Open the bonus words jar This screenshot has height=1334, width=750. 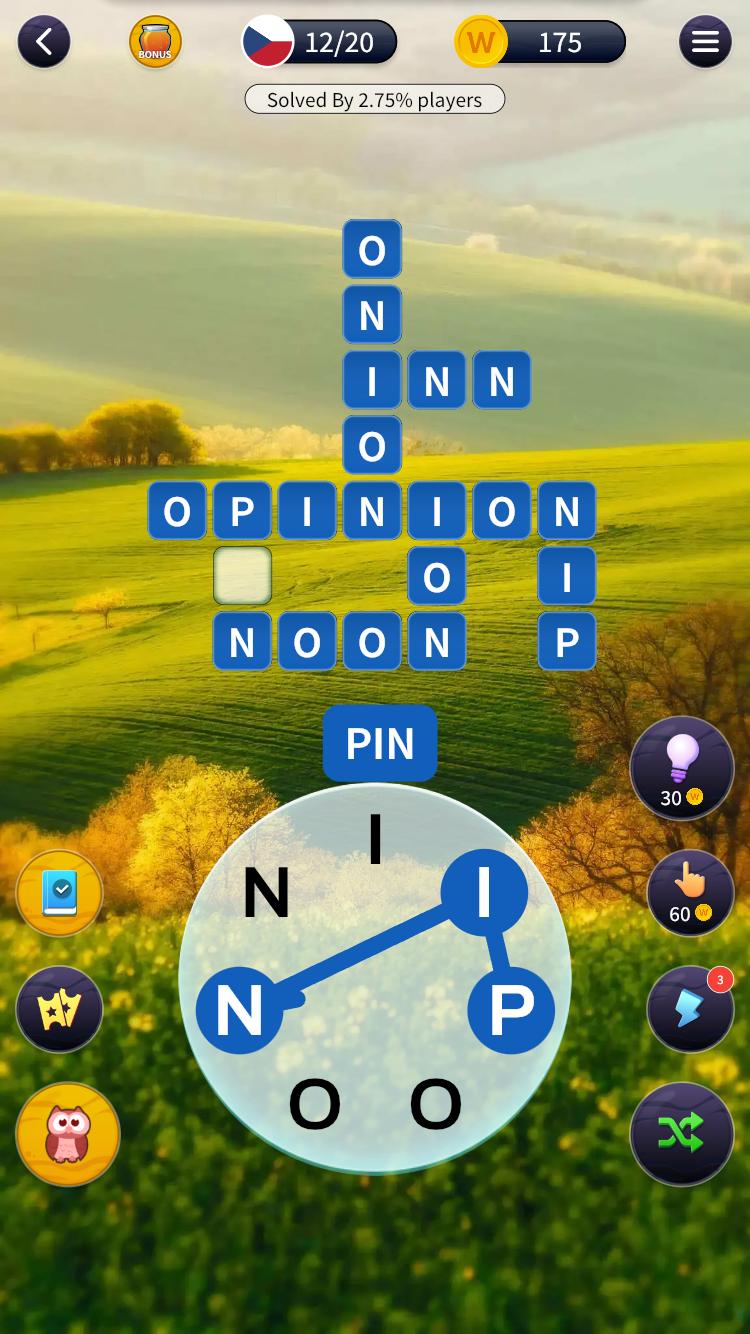[x=155, y=42]
